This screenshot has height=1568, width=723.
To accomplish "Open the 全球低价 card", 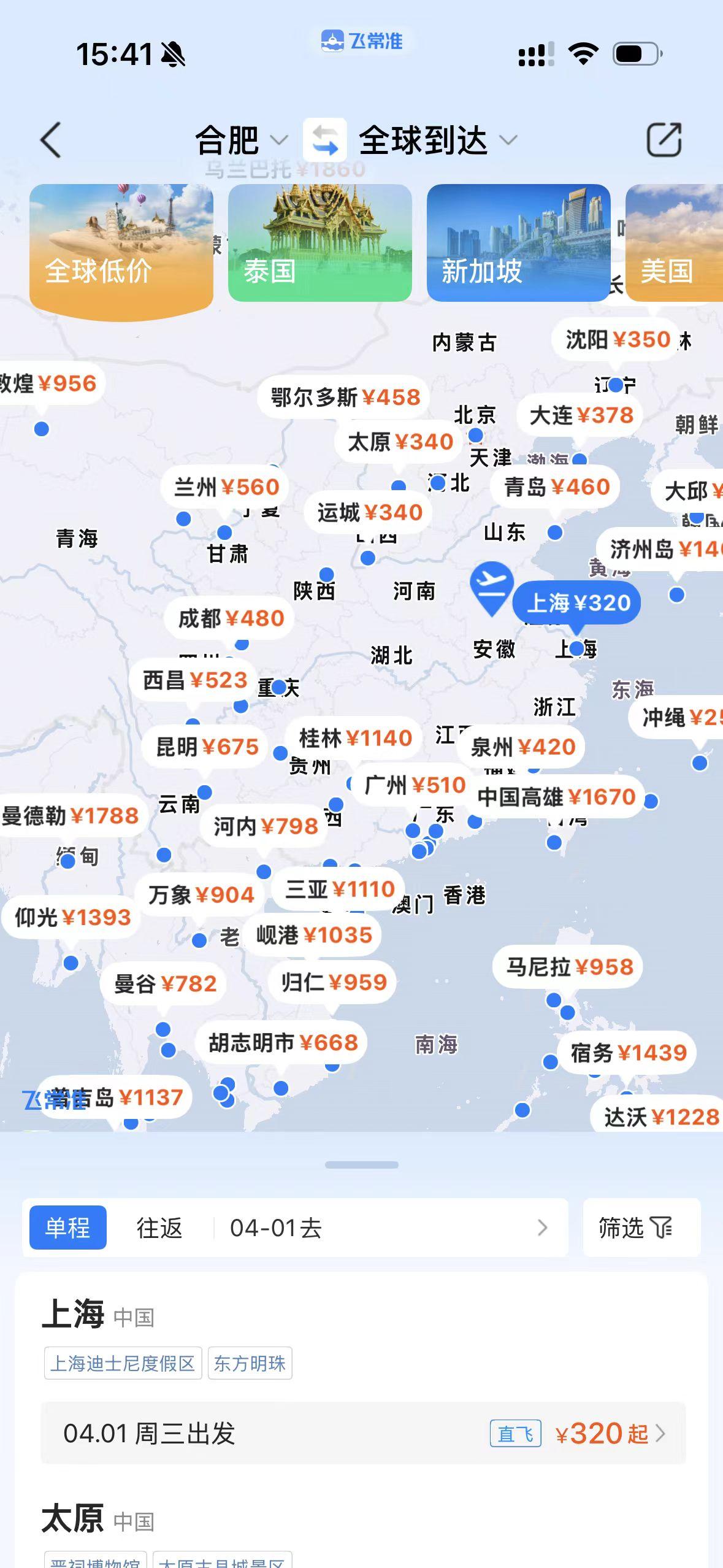I will click(x=121, y=245).
